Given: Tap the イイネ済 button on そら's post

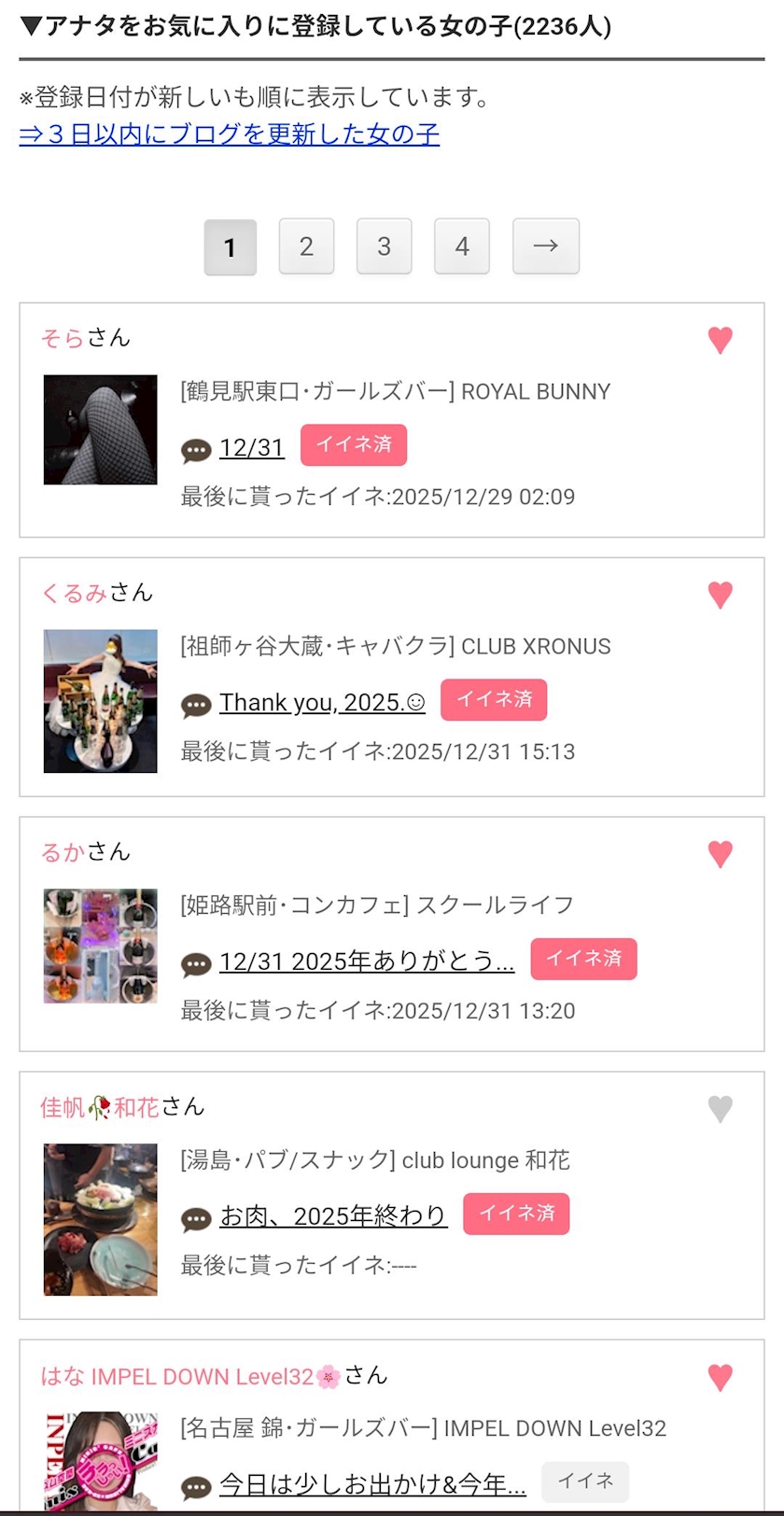Looking at the screenshot, I should (353, 444).
